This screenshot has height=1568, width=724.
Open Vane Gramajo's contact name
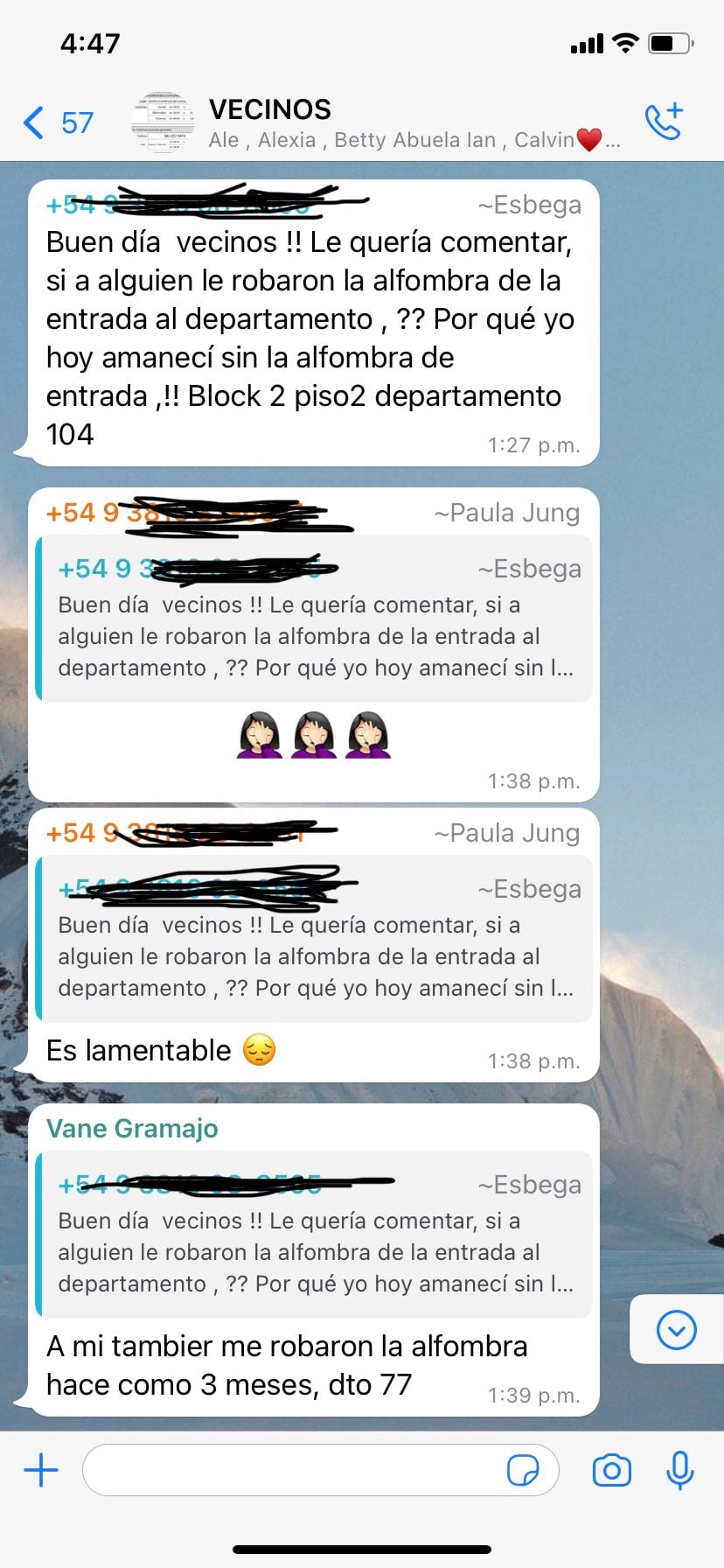(x=132, y=1129)
